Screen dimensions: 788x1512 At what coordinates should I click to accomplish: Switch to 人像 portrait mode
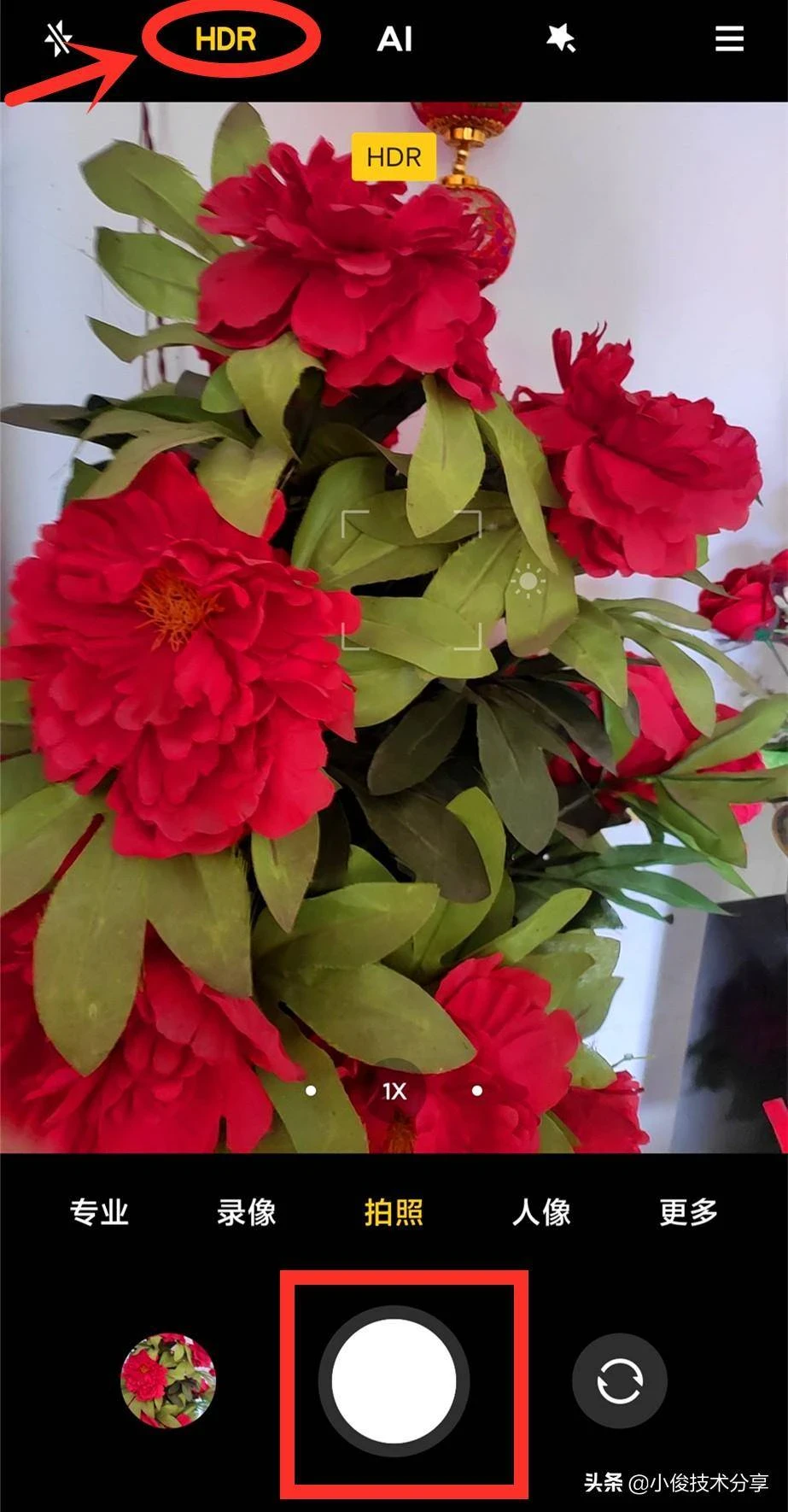point(541,1211)
